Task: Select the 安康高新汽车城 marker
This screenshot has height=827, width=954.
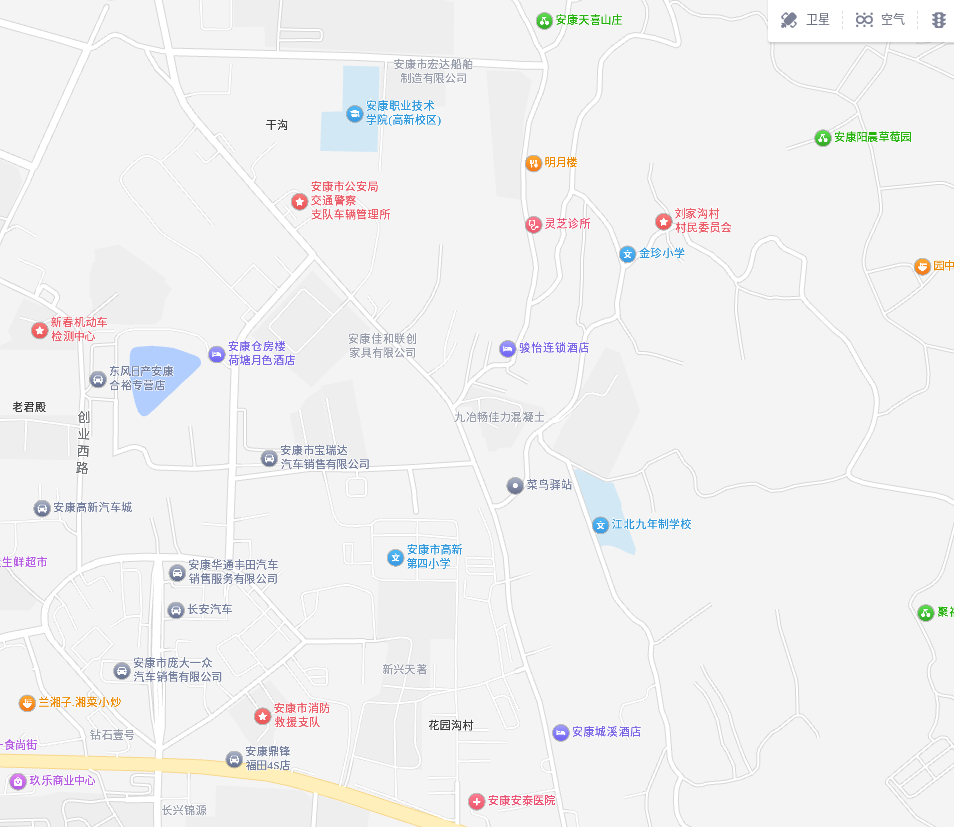Action: click(42, 508)
